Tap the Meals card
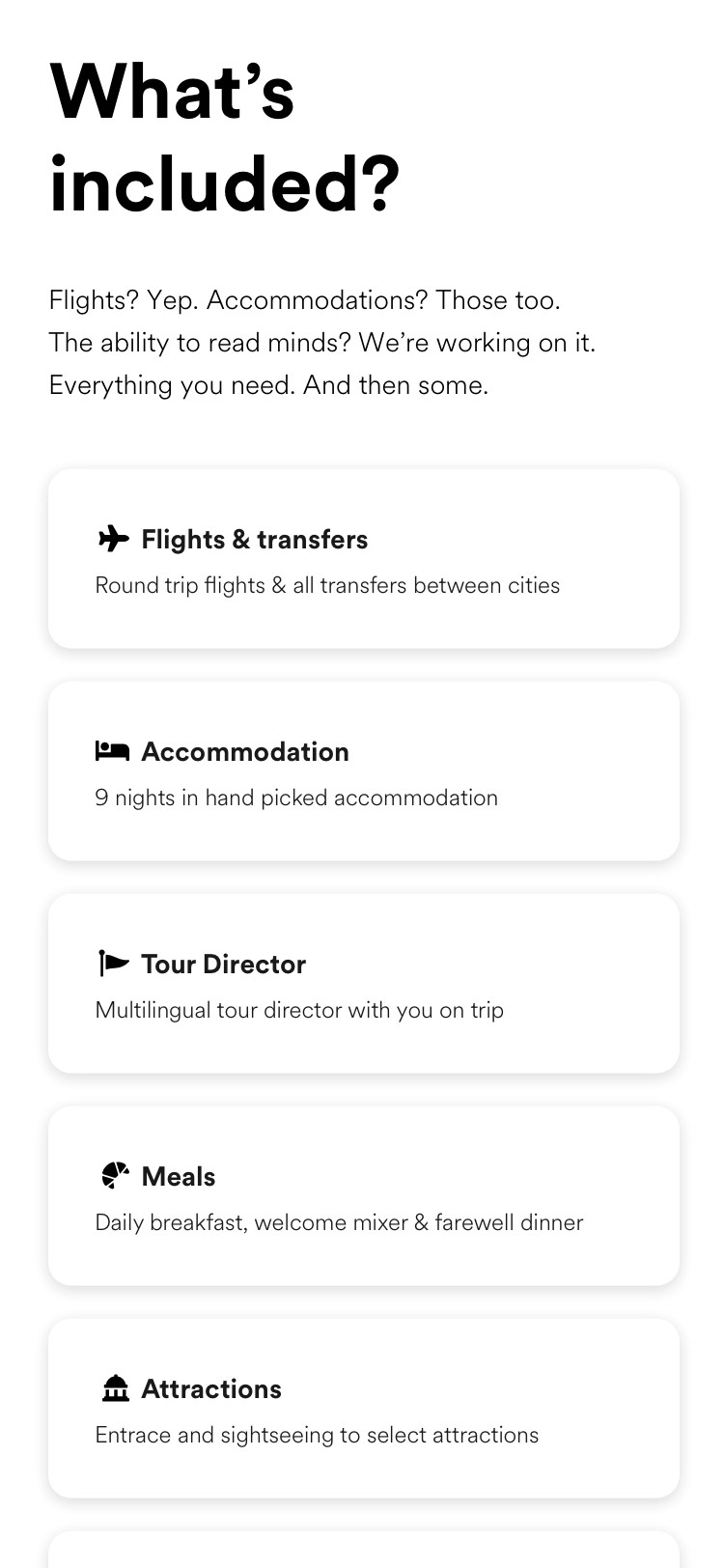 (363, 1196)
